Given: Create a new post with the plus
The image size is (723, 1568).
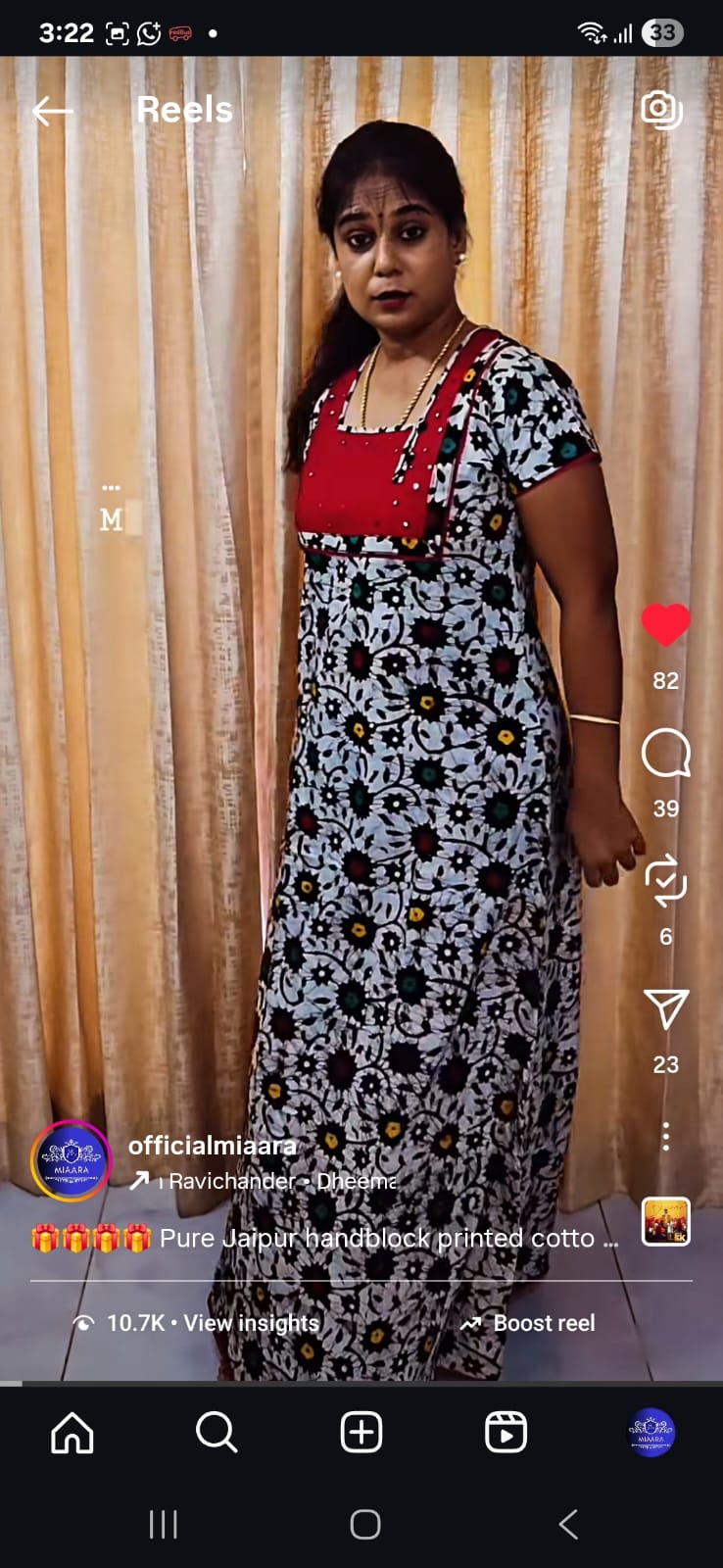Looking at the screenshot, I should pyautogui.click(x=361, y=1433).
